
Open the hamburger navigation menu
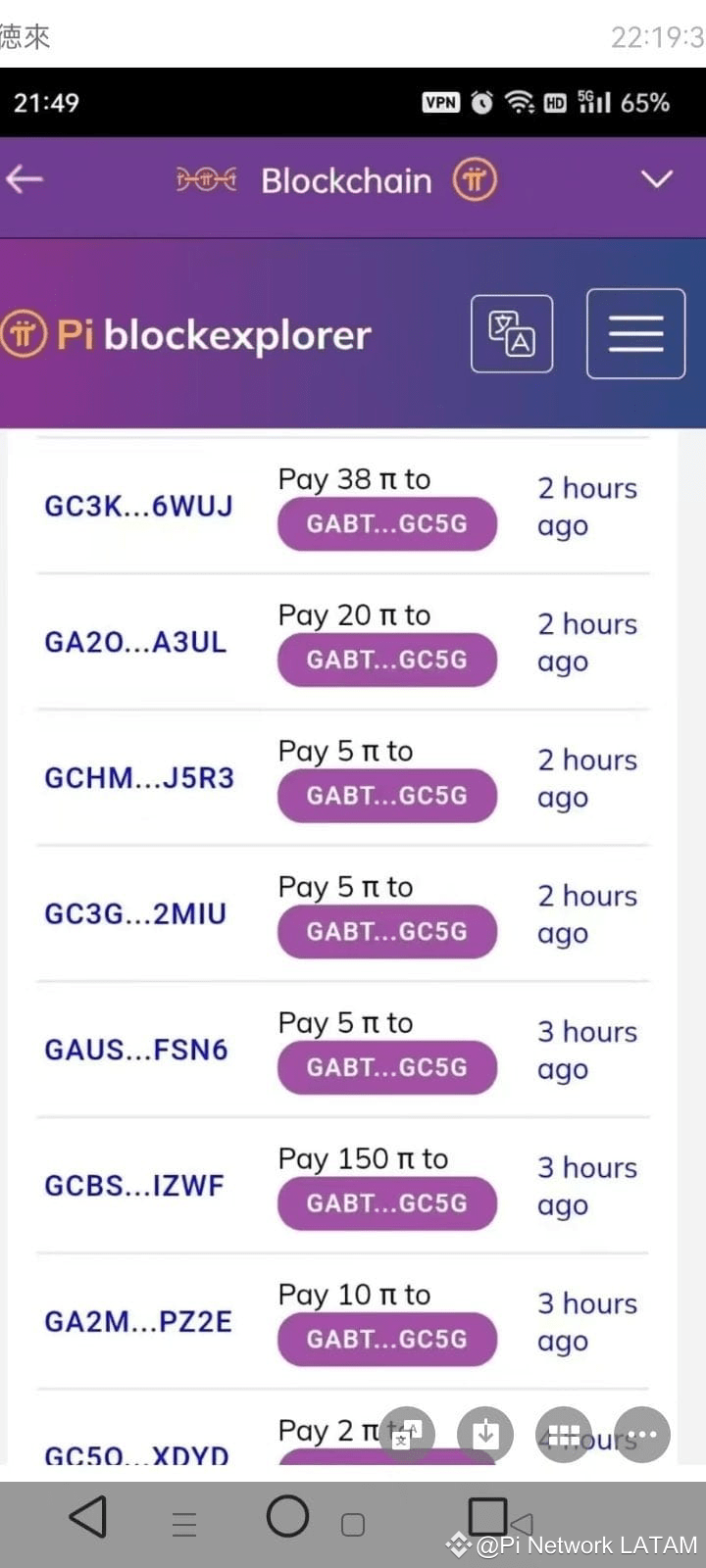pyautogui.click(x=635, y=333)
